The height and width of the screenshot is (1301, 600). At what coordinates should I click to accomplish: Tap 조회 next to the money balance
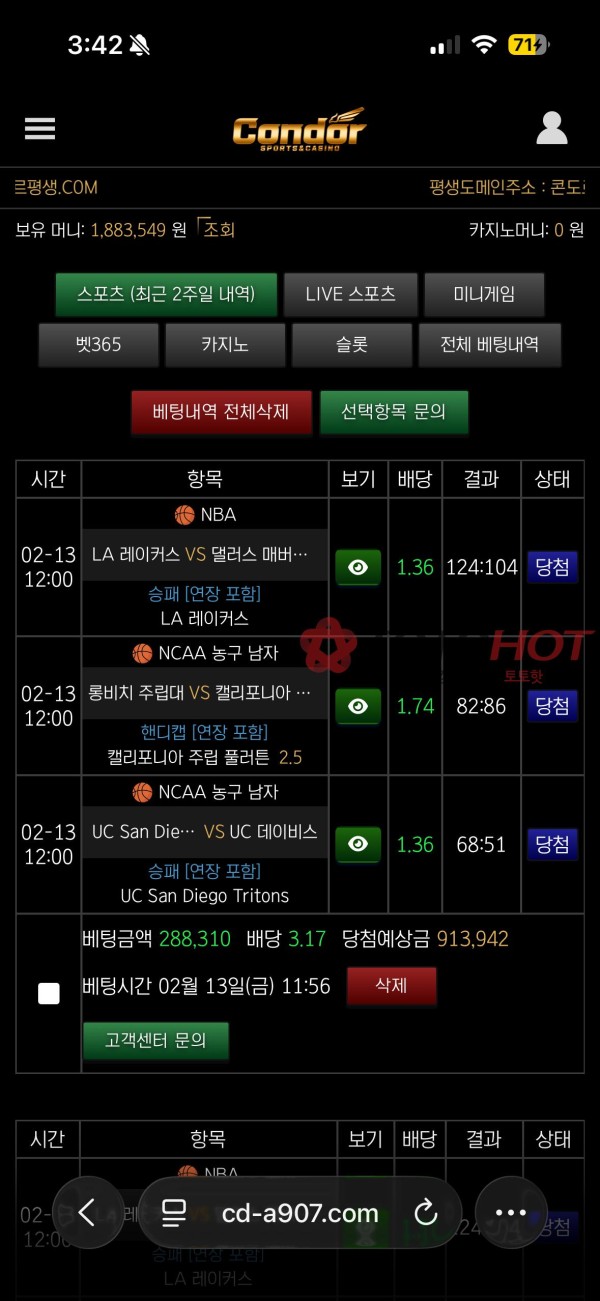(x=217, y=230)
